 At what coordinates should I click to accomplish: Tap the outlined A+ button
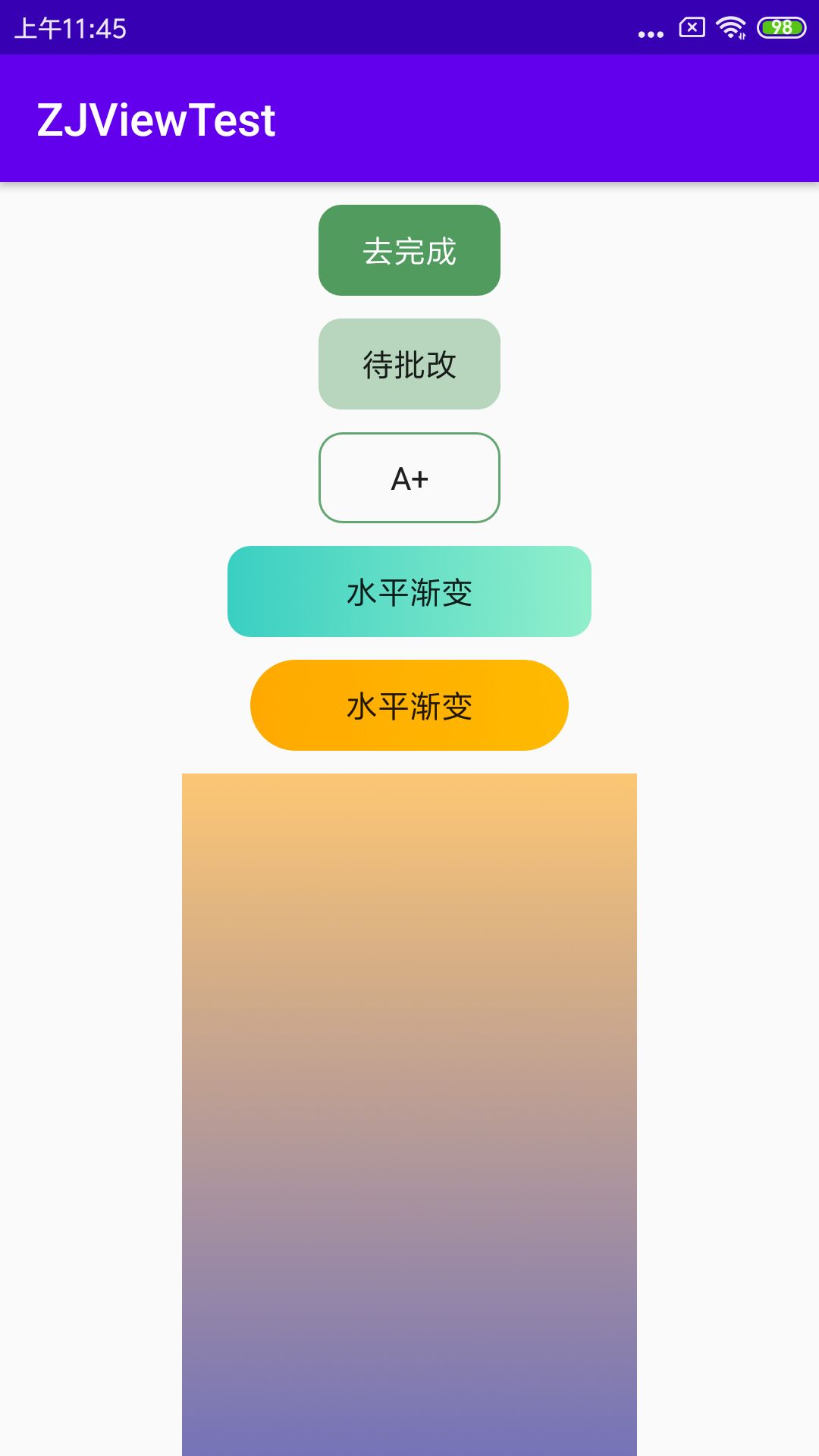[409, 478]
